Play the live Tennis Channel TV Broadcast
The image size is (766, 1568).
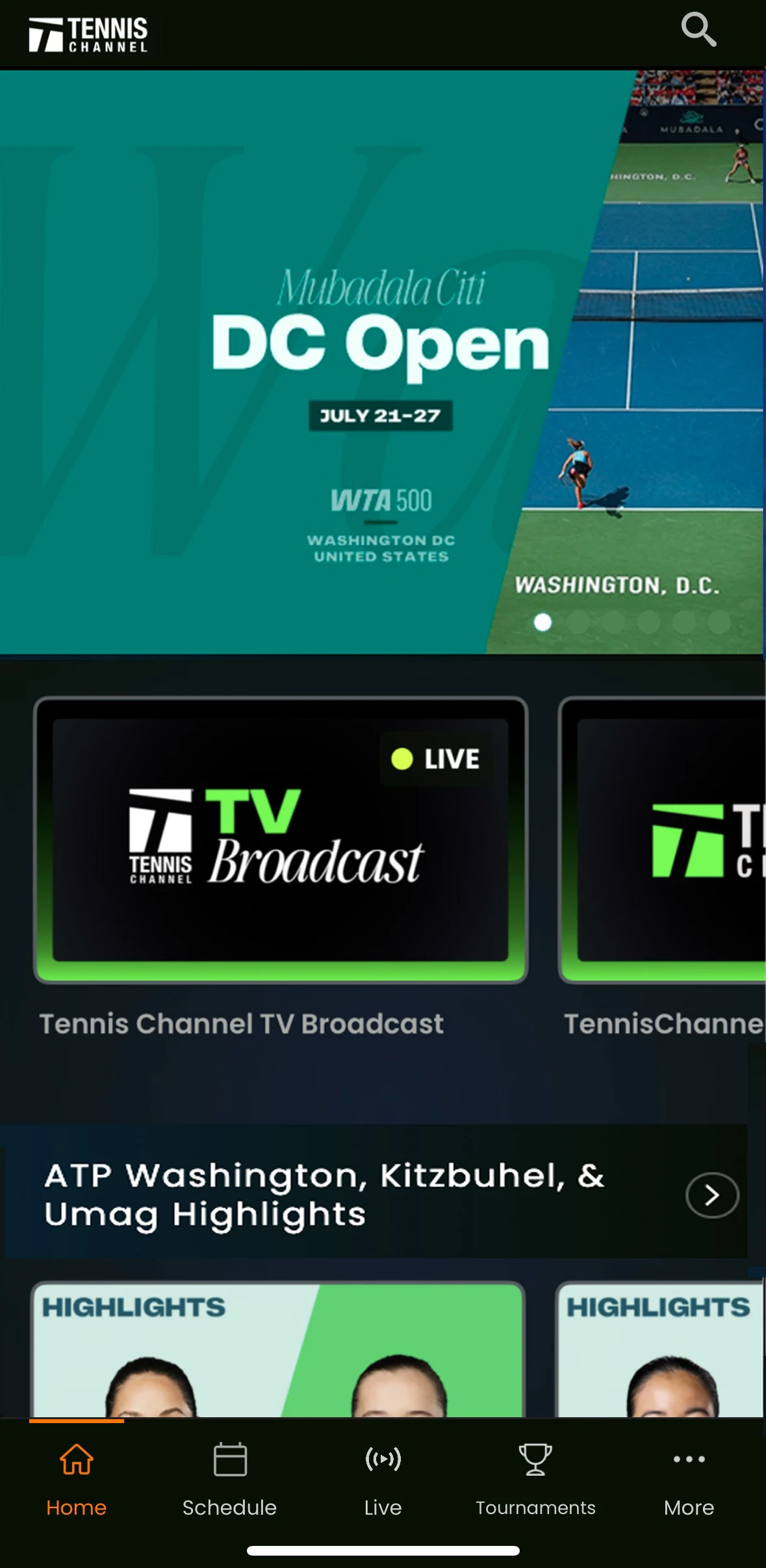[x=280, y=840]
